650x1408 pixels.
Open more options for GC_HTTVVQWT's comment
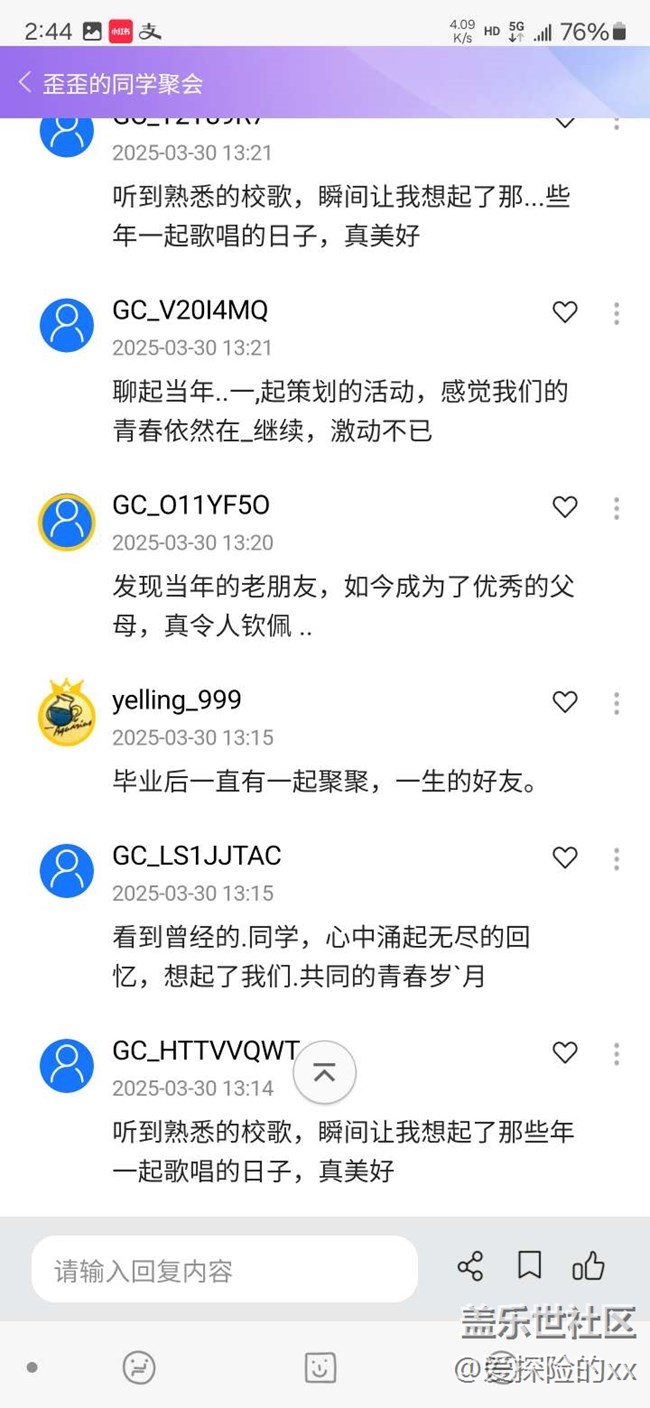pyautogui.click(x=616, y=1053)
